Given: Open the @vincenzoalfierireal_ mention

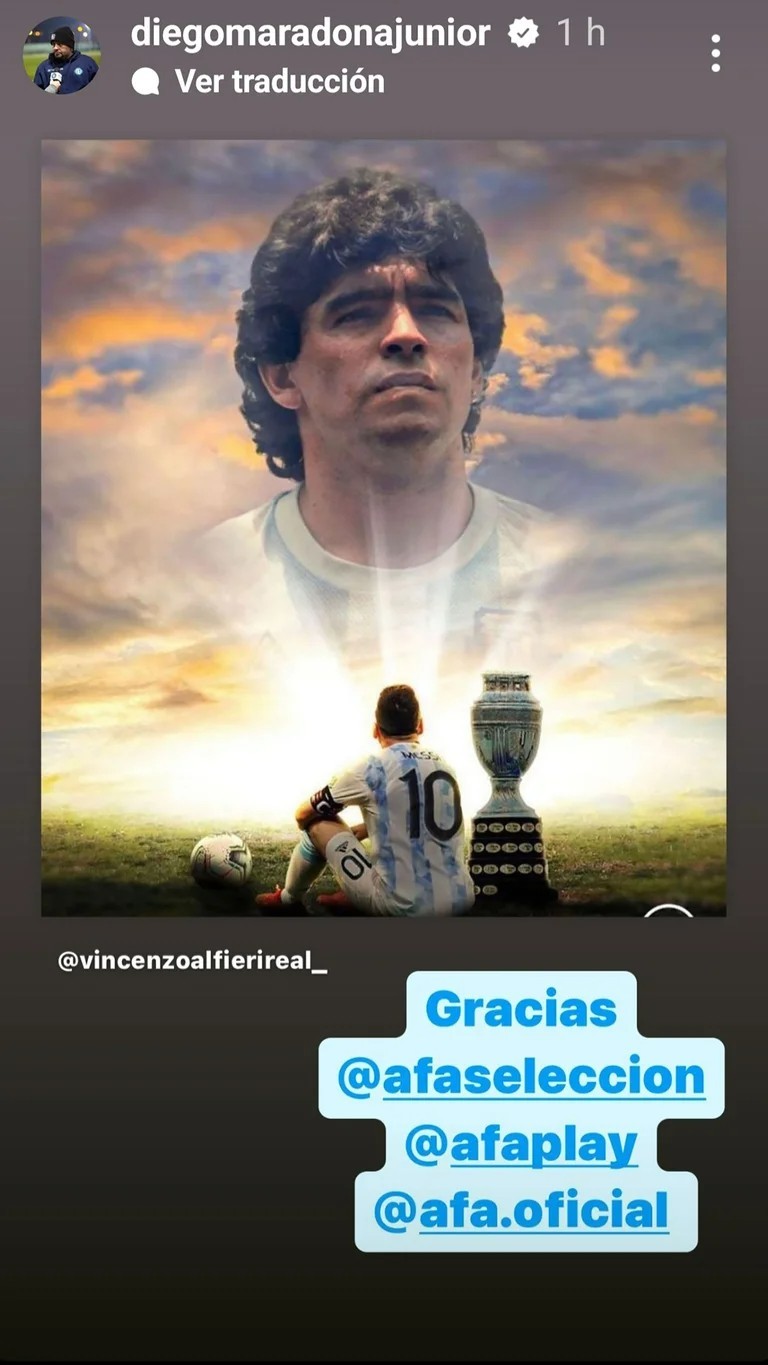Looking at the screenshot, I should tap(193, 962).
